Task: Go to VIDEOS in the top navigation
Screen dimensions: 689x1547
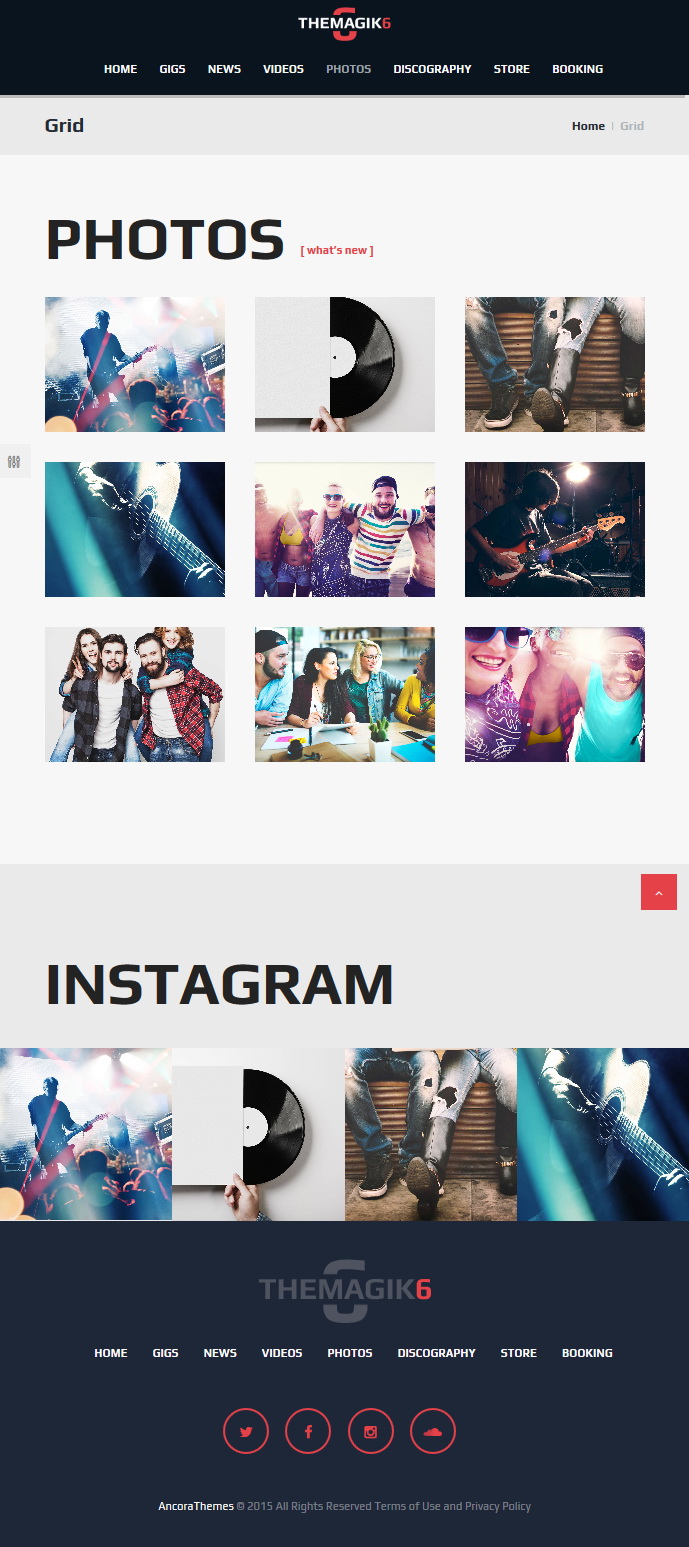Action: (283, 69)
